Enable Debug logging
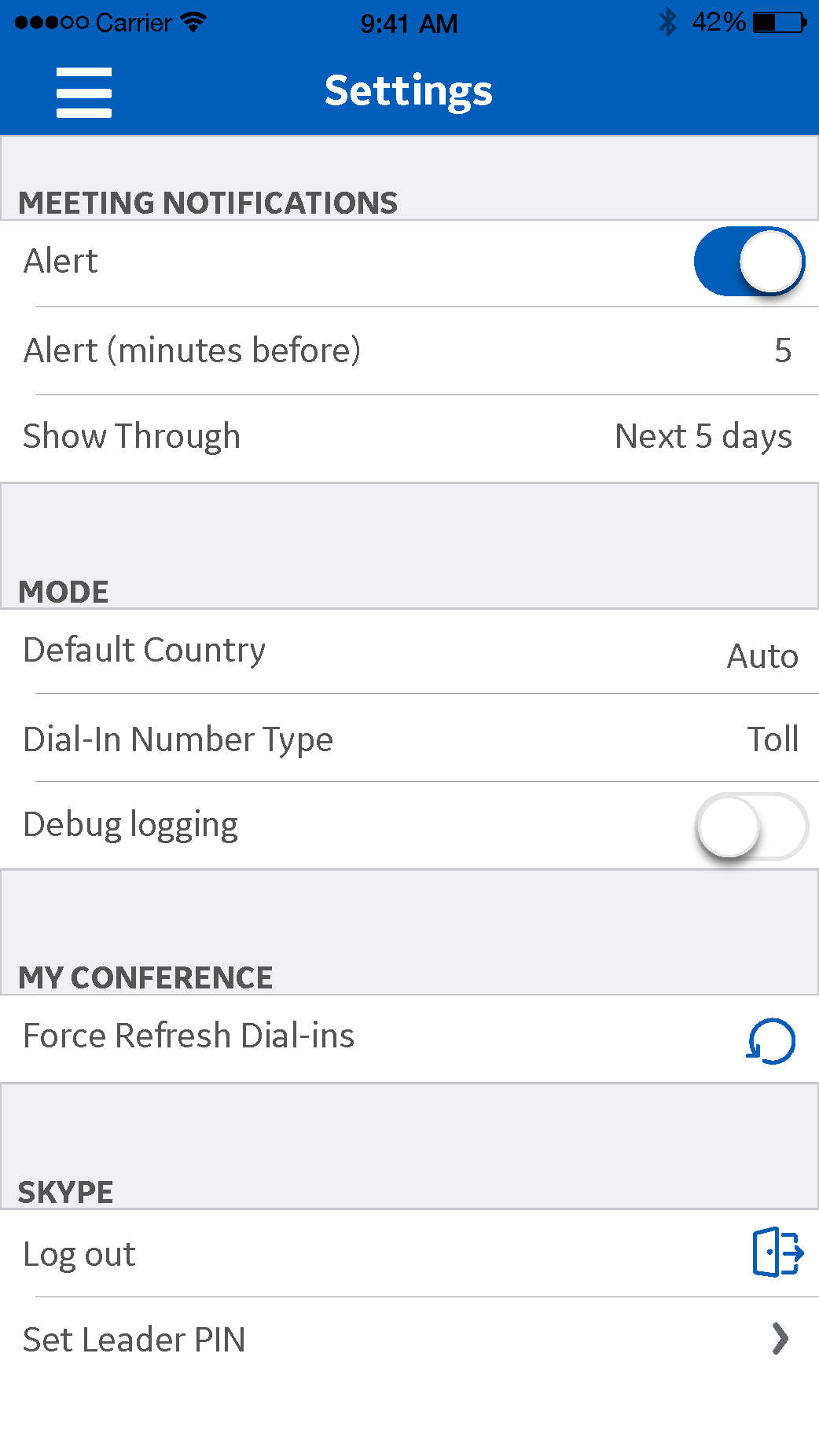819x1456 pixels. (x=751, y=826)
